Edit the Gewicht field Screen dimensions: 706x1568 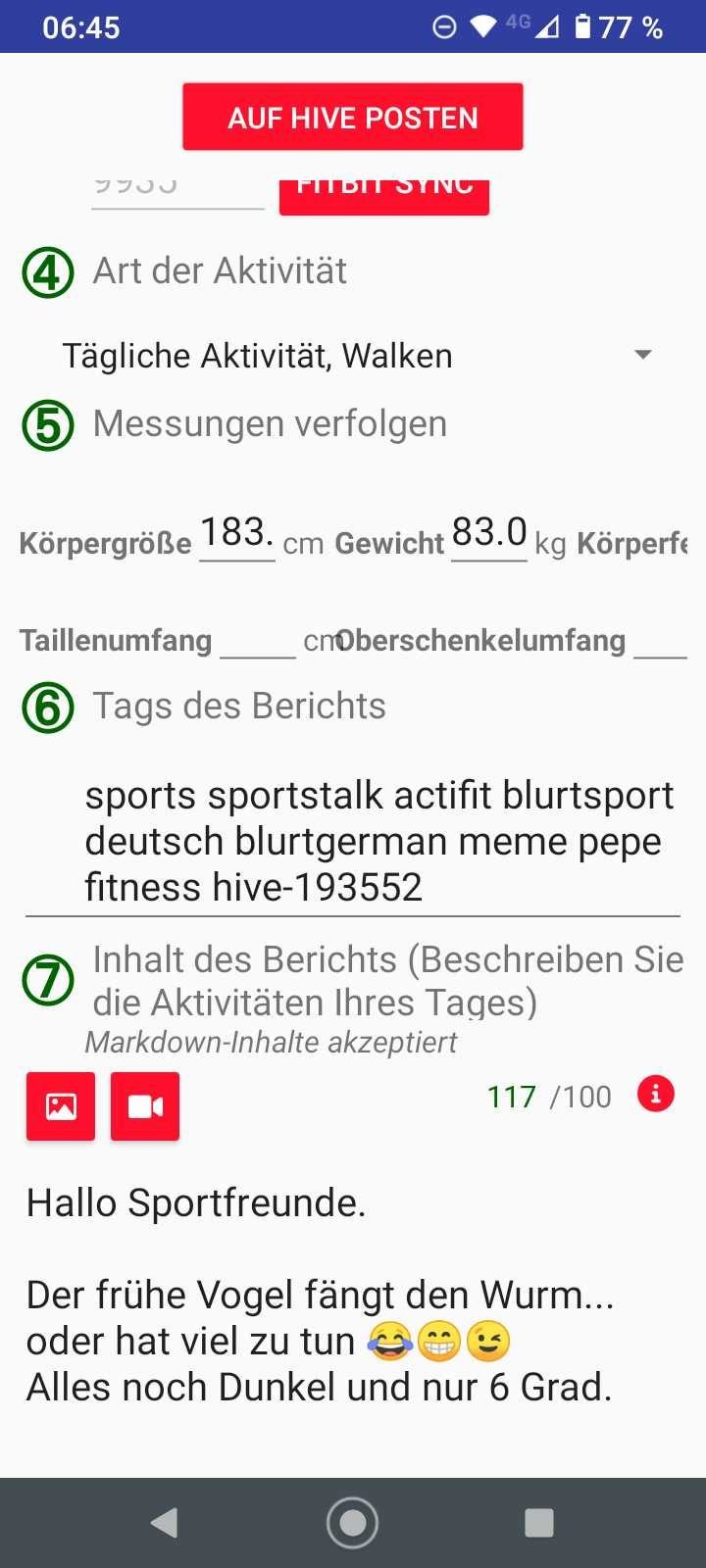(x=489, y=535)
